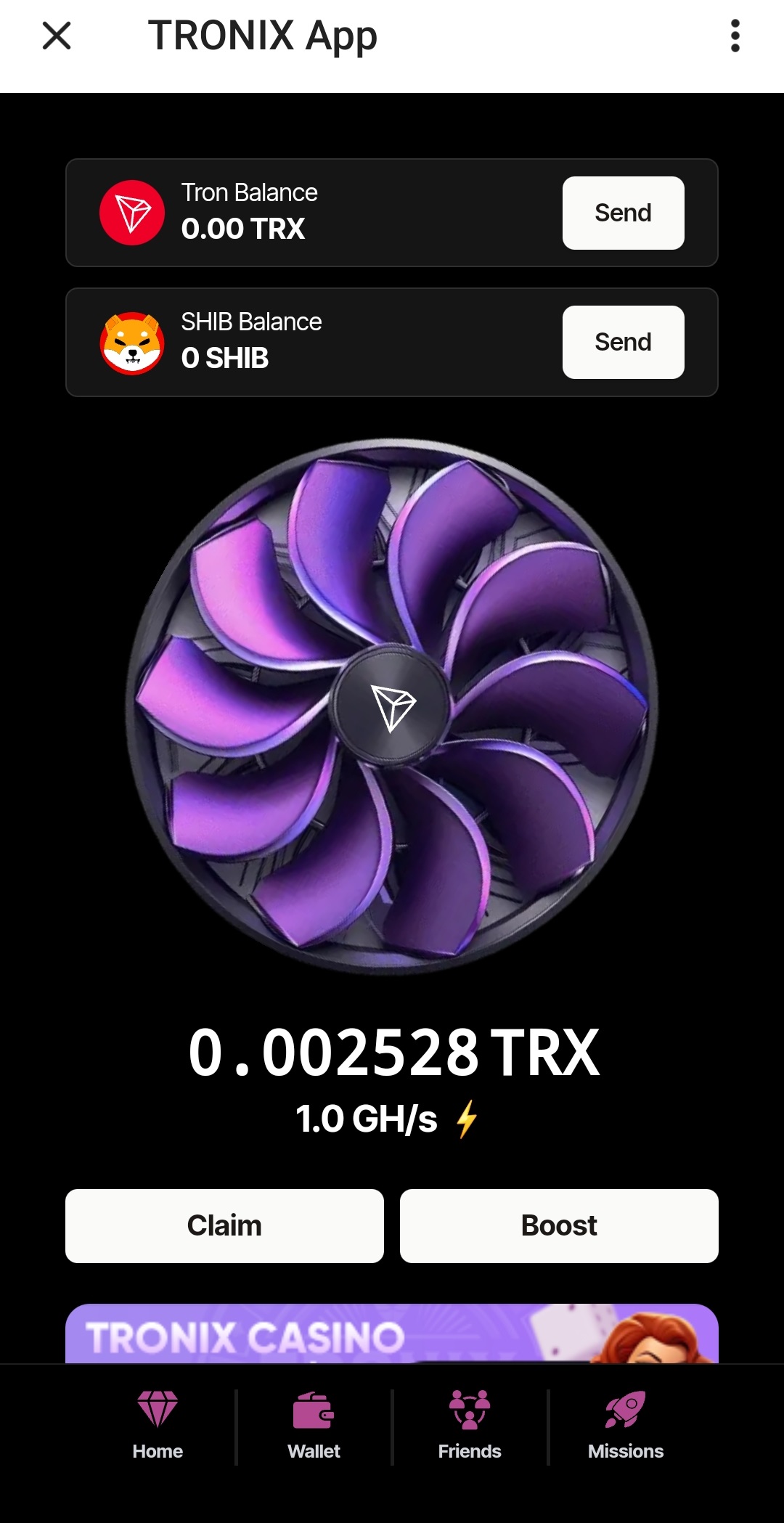Open the three-dot overflow menu
This screenshot has height=1523, width=784.
pos(735,36)
